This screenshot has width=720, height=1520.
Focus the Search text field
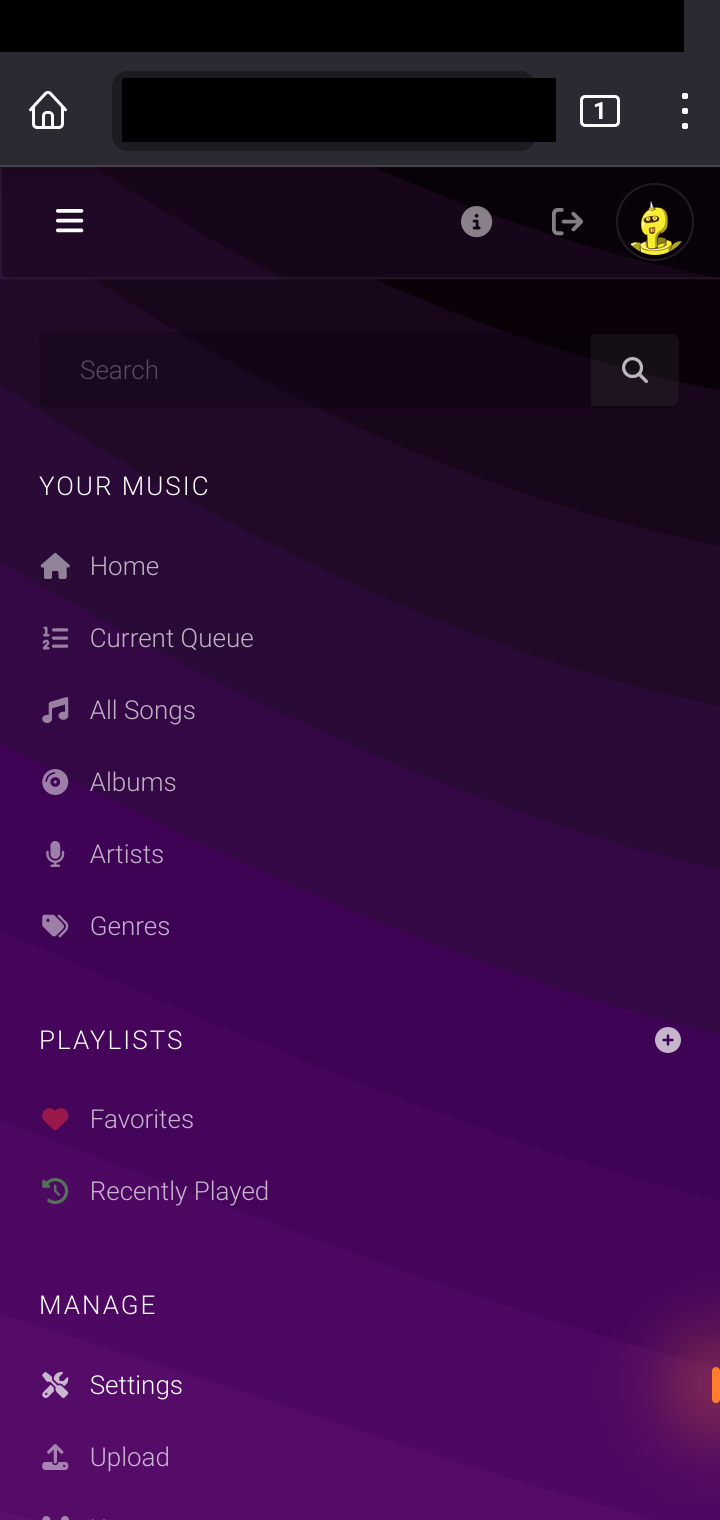click(x=315, y=370)
